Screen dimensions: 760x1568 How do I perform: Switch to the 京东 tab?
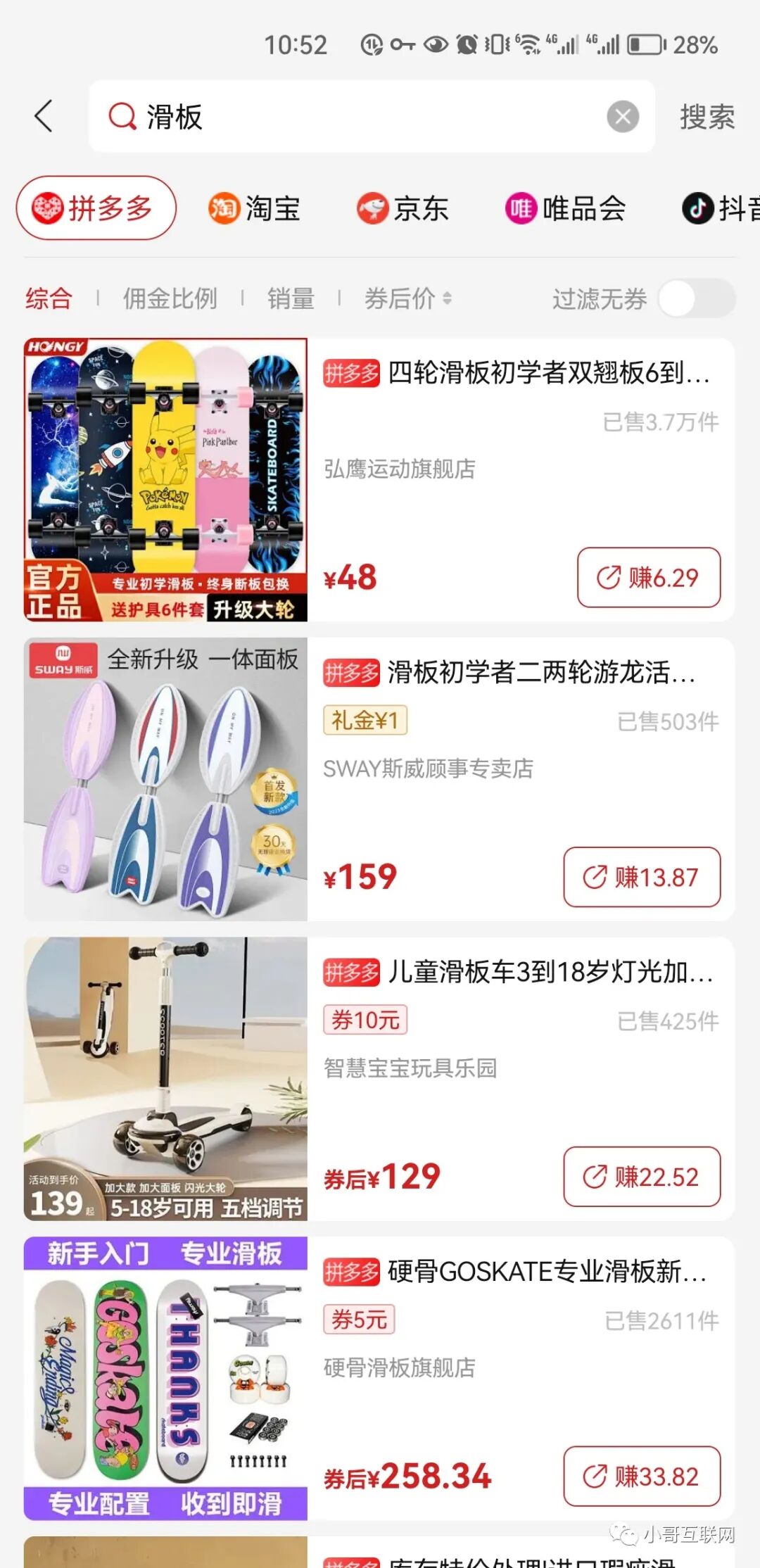(403, 208)
